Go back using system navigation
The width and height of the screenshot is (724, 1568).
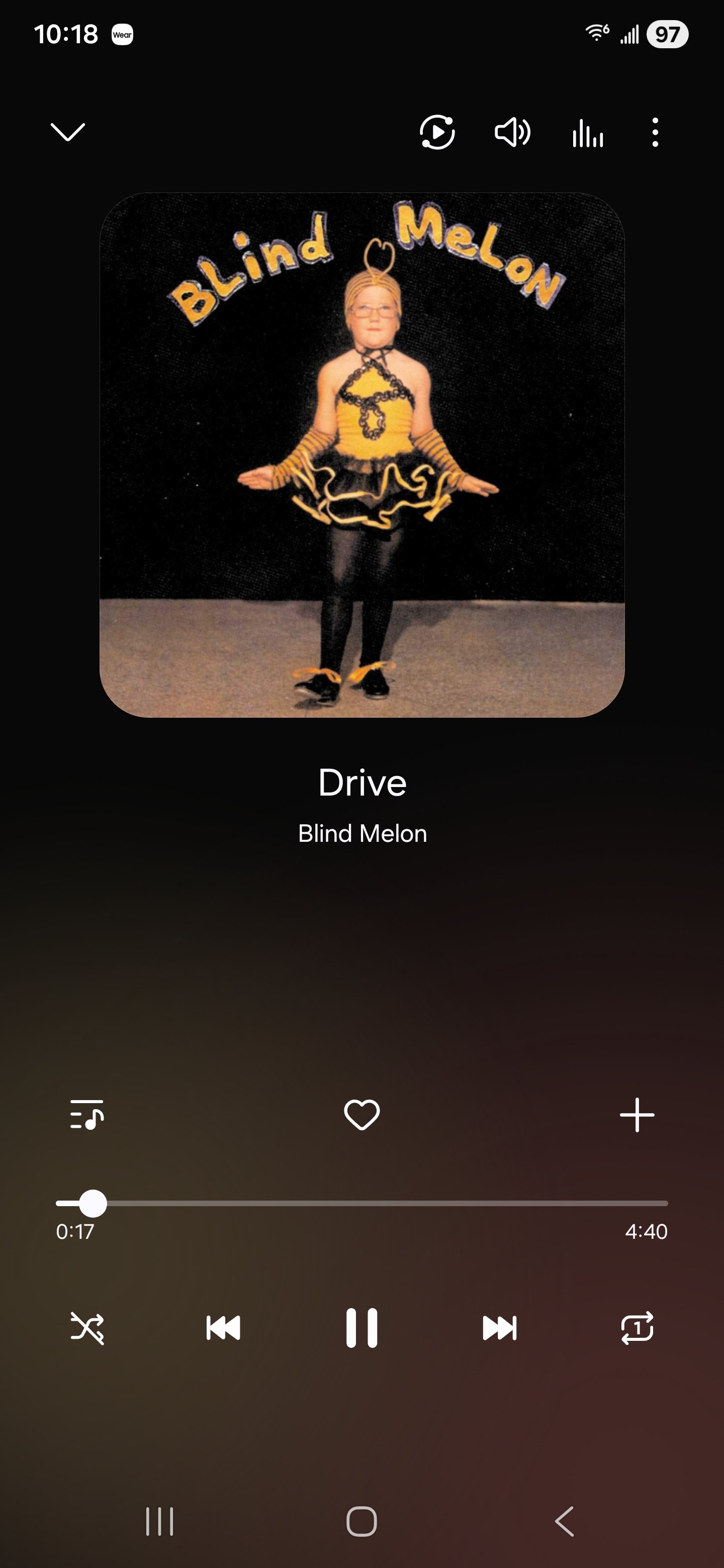[x=565, y=1522]
